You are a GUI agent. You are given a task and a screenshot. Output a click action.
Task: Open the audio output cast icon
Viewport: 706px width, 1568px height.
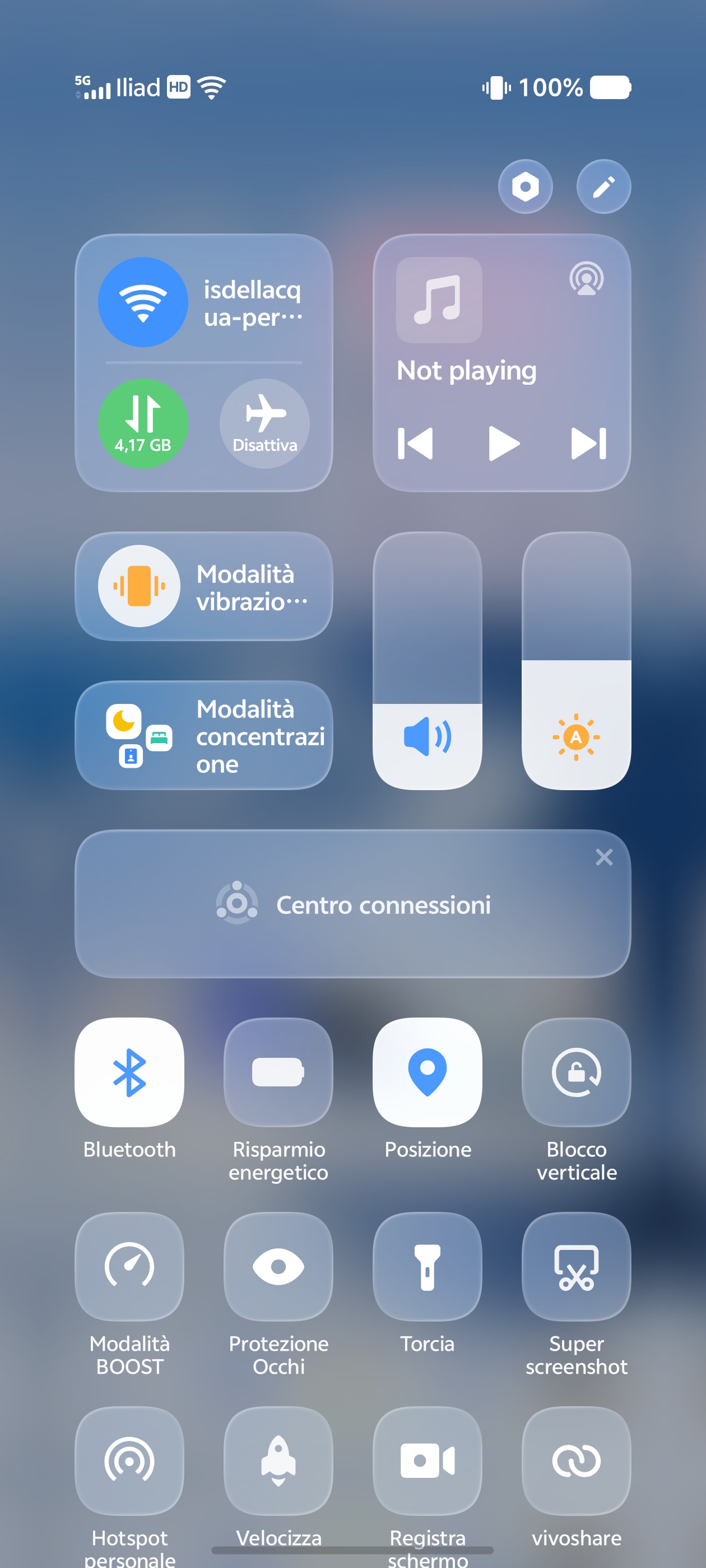pyautogui.click(x=586, y=279)
